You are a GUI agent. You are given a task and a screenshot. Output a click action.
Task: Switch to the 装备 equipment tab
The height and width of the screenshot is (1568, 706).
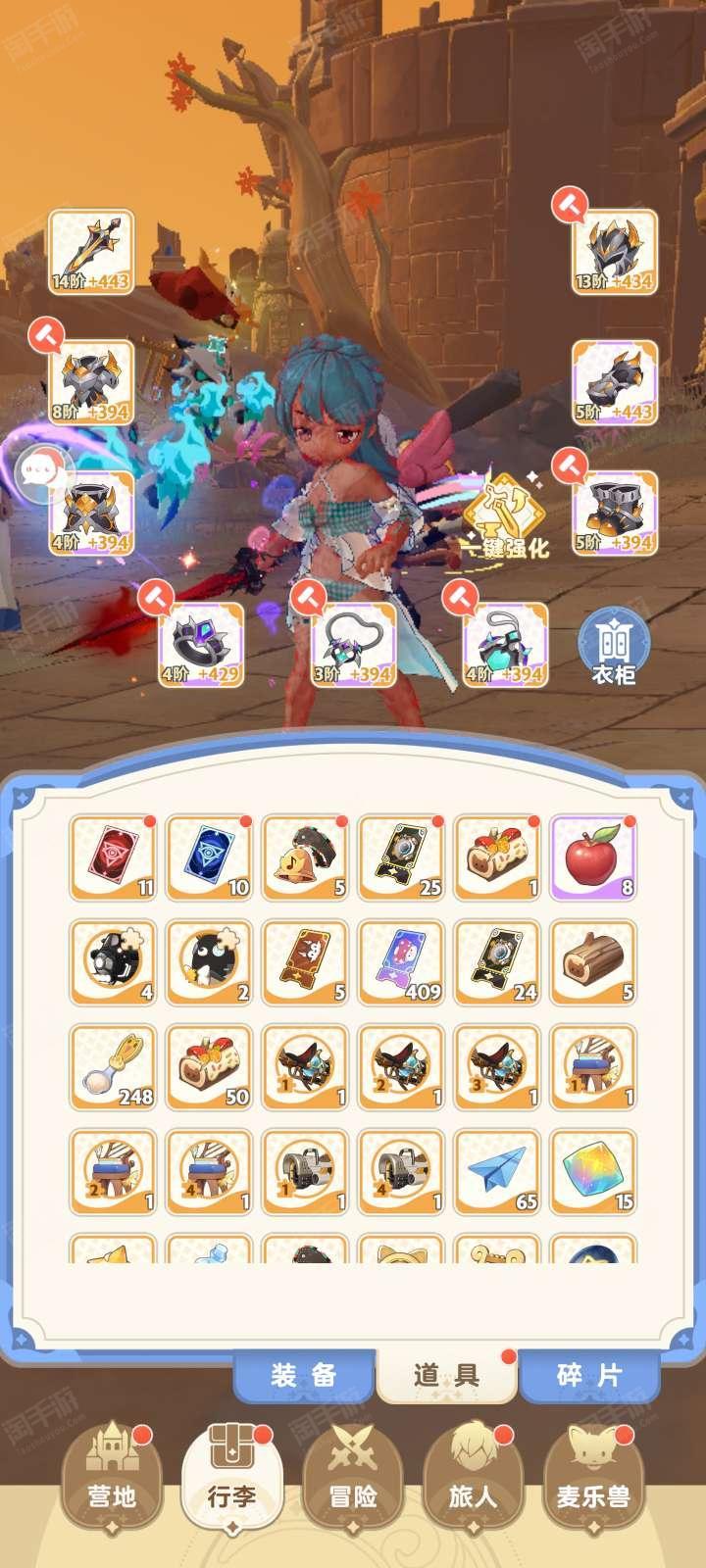click(304, 1375)
